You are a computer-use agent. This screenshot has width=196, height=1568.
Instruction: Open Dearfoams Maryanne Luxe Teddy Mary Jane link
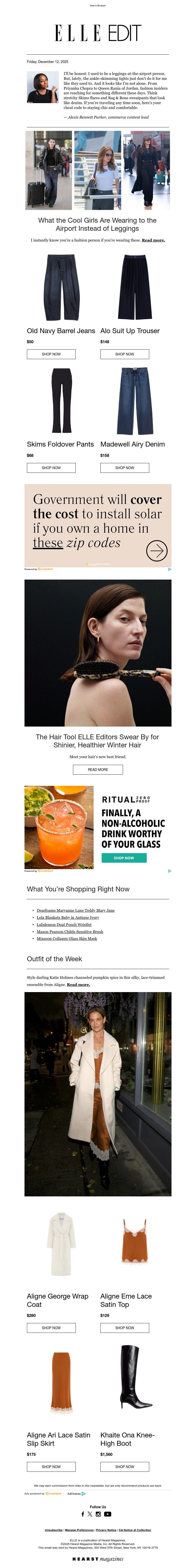tap(75, 910)
